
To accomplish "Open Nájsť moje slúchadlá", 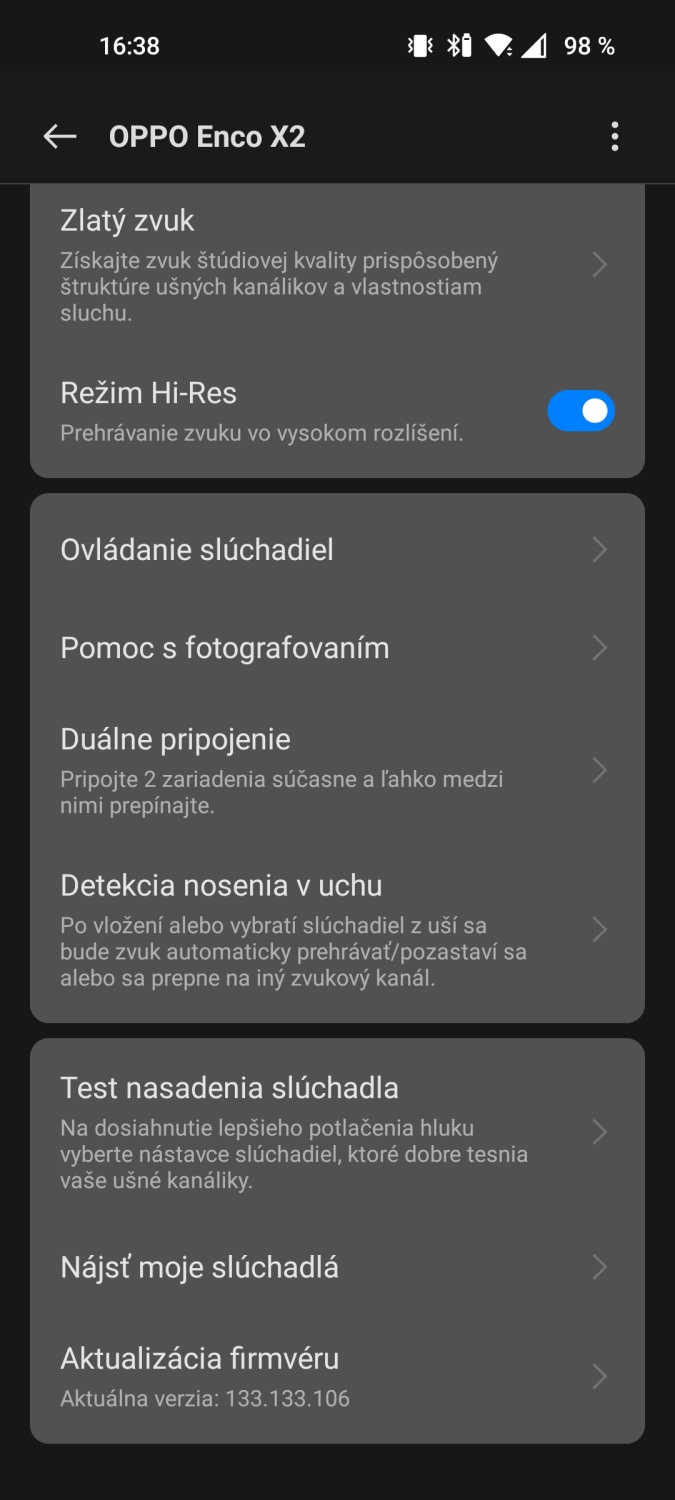I will 337,1268.
